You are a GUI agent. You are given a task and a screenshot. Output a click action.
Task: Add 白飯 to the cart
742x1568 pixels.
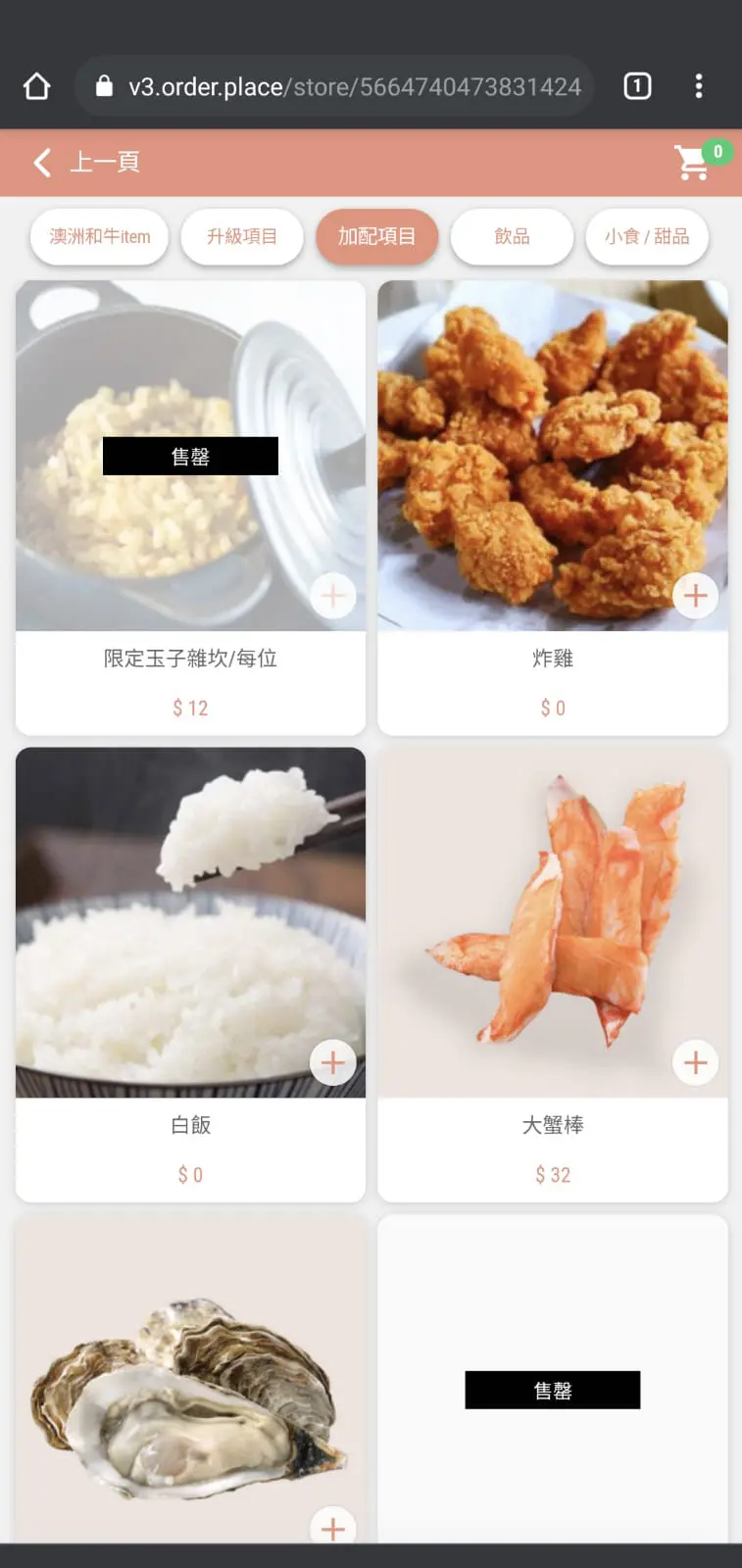point(332,1062)
